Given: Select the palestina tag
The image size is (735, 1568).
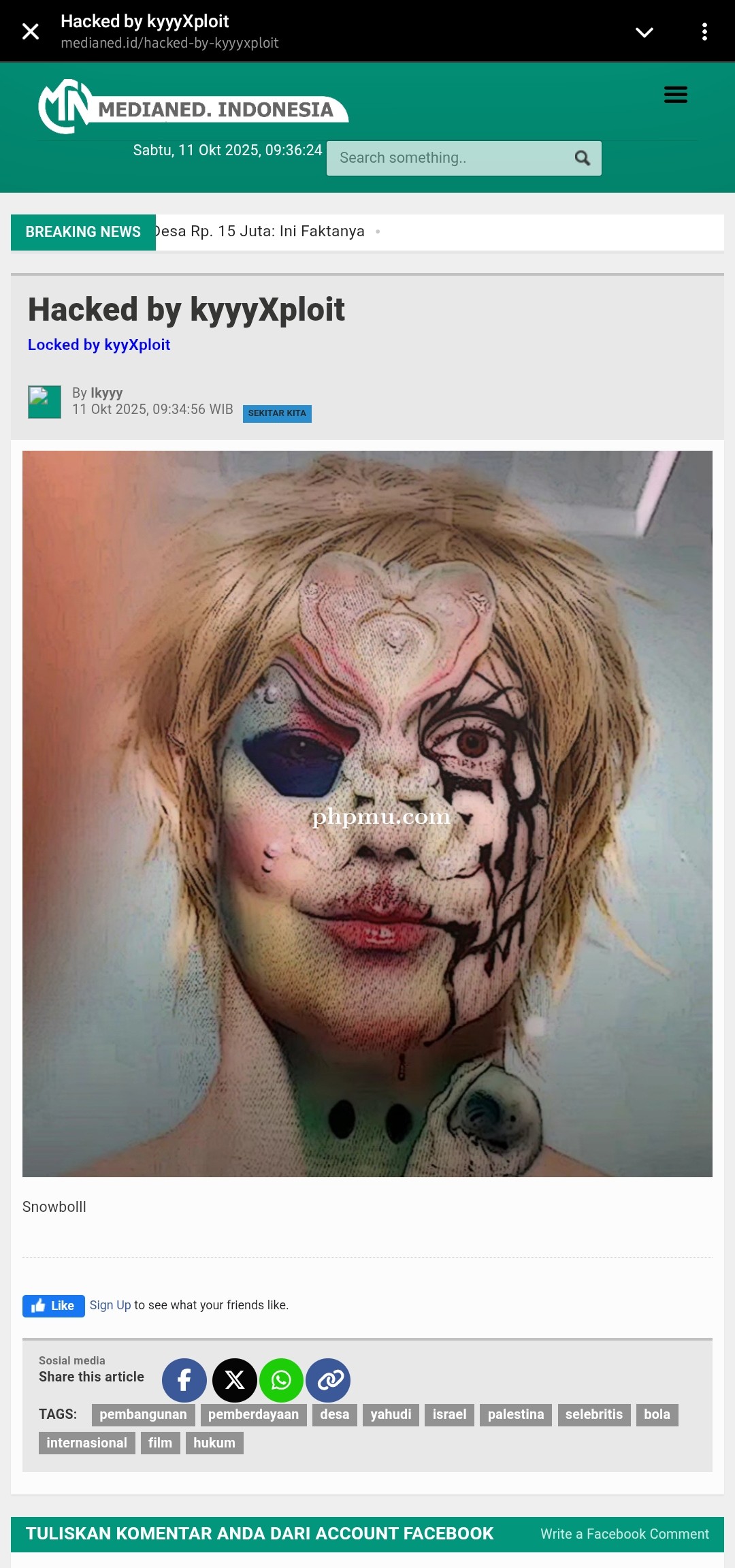Looking at the screenshot, I should [x=515, y=1414].
